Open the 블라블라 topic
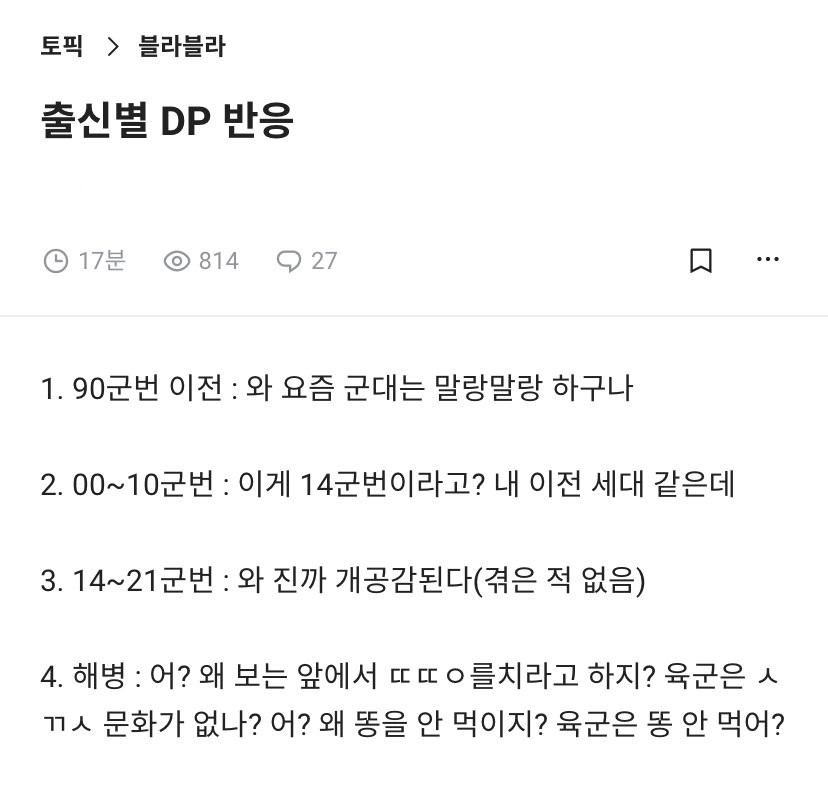This screenshot has height=800, width=828. point(182,47)
